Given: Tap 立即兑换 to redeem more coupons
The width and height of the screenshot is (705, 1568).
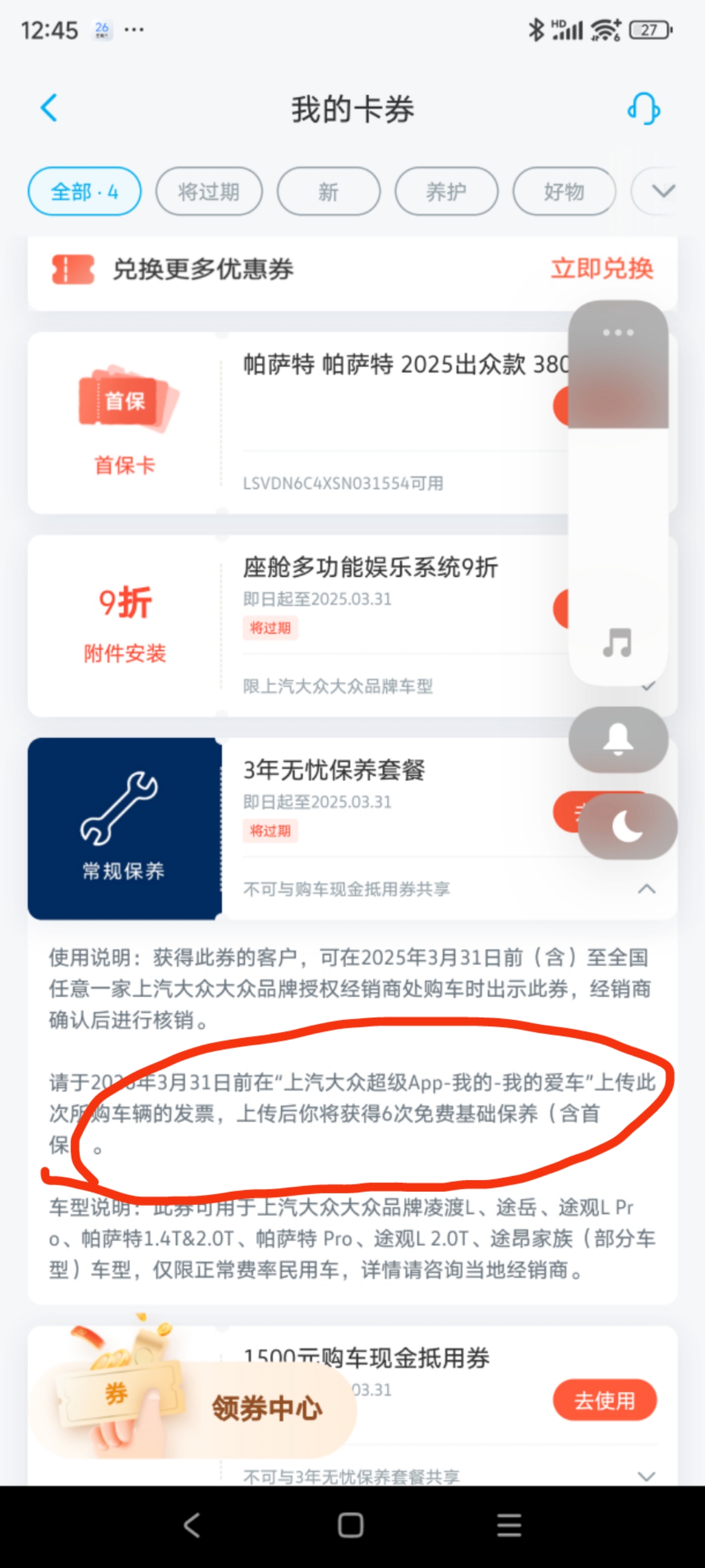Looking at the screenshot, I should [602, 268].
